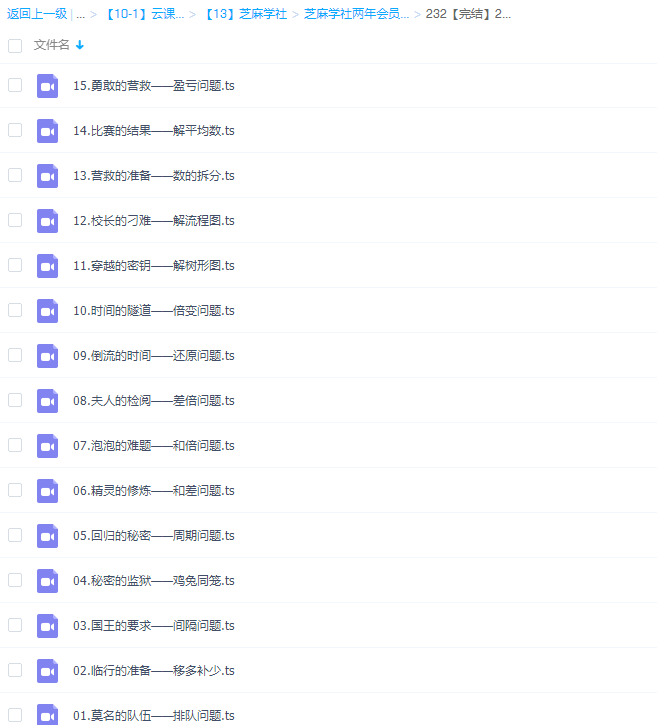
Task: Open the 芝麻学社两年会员 breadcrumb folder
Action: [x=355, y=14]
